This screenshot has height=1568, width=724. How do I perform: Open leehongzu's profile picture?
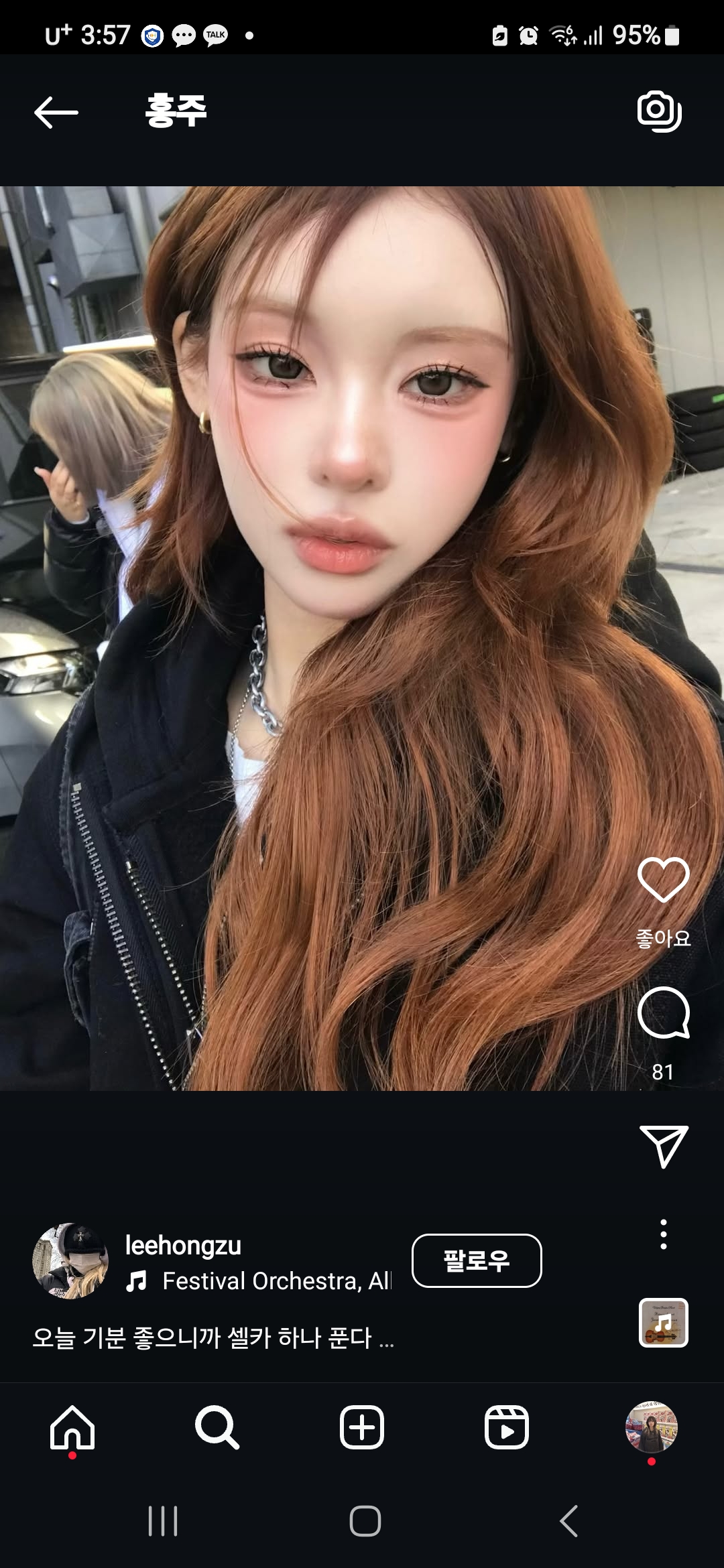[x=70, y=1260]
